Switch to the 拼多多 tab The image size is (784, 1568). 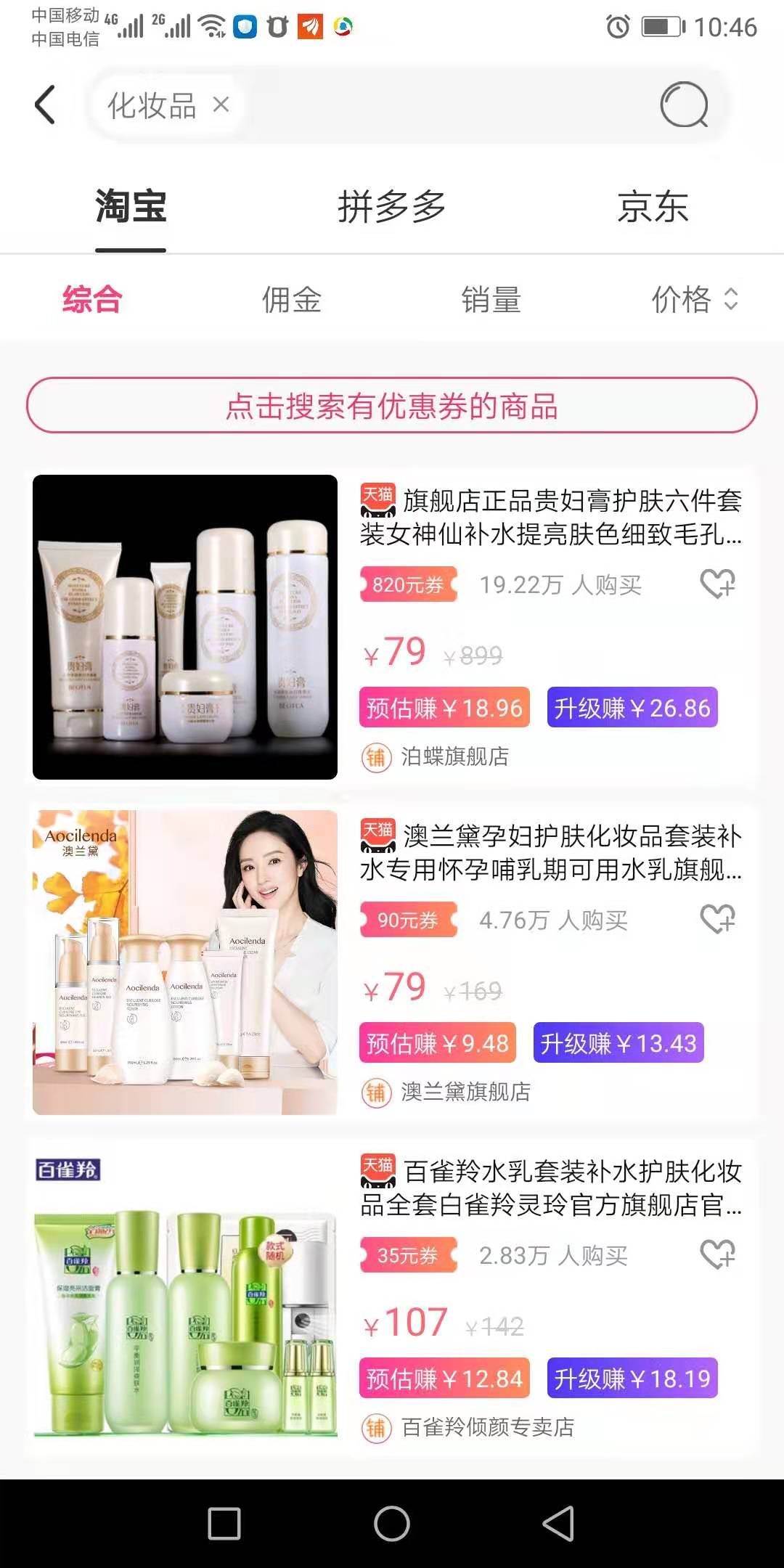click(x=391, y=207)
